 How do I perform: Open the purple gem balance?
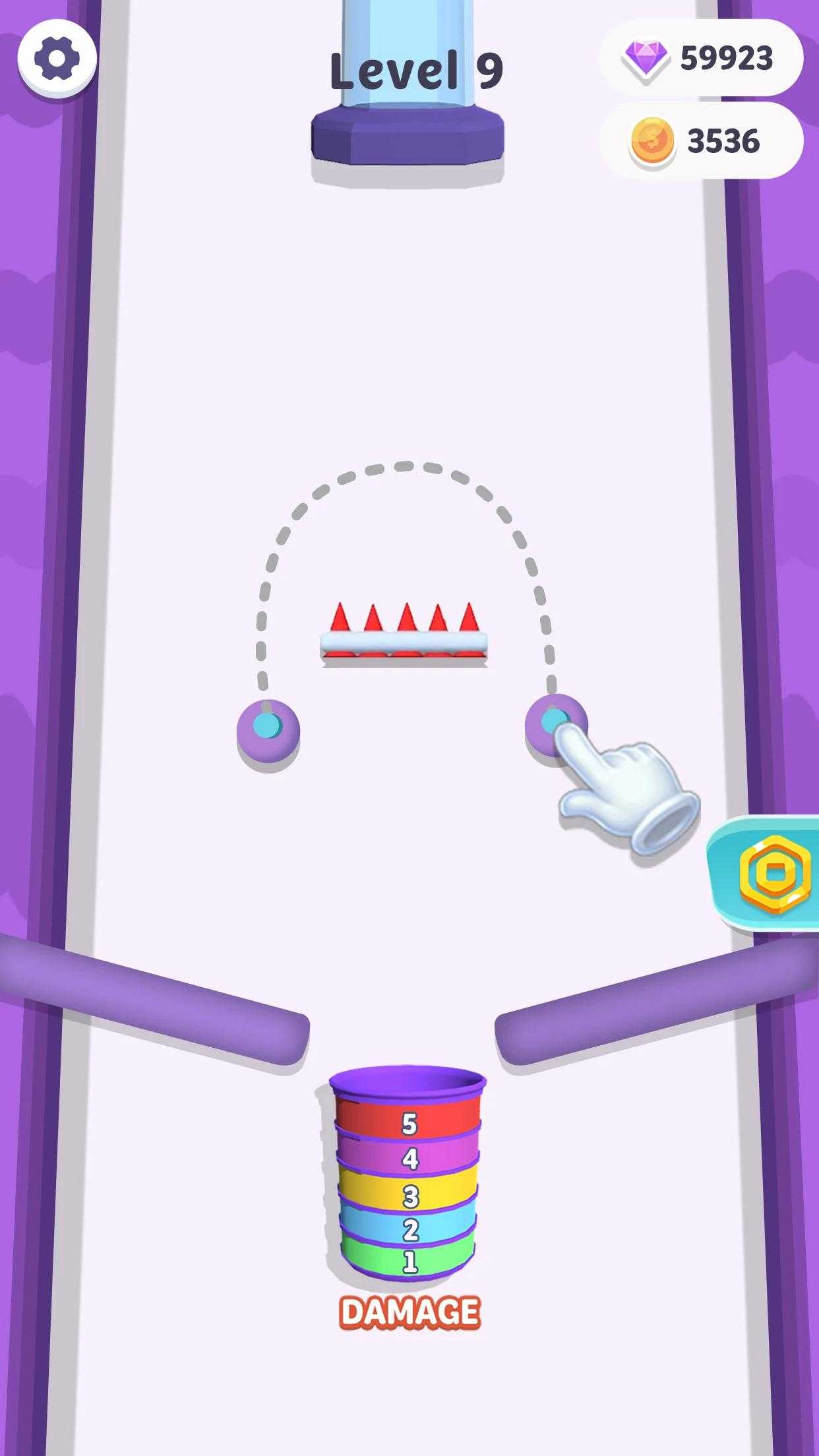pos(701,58)
